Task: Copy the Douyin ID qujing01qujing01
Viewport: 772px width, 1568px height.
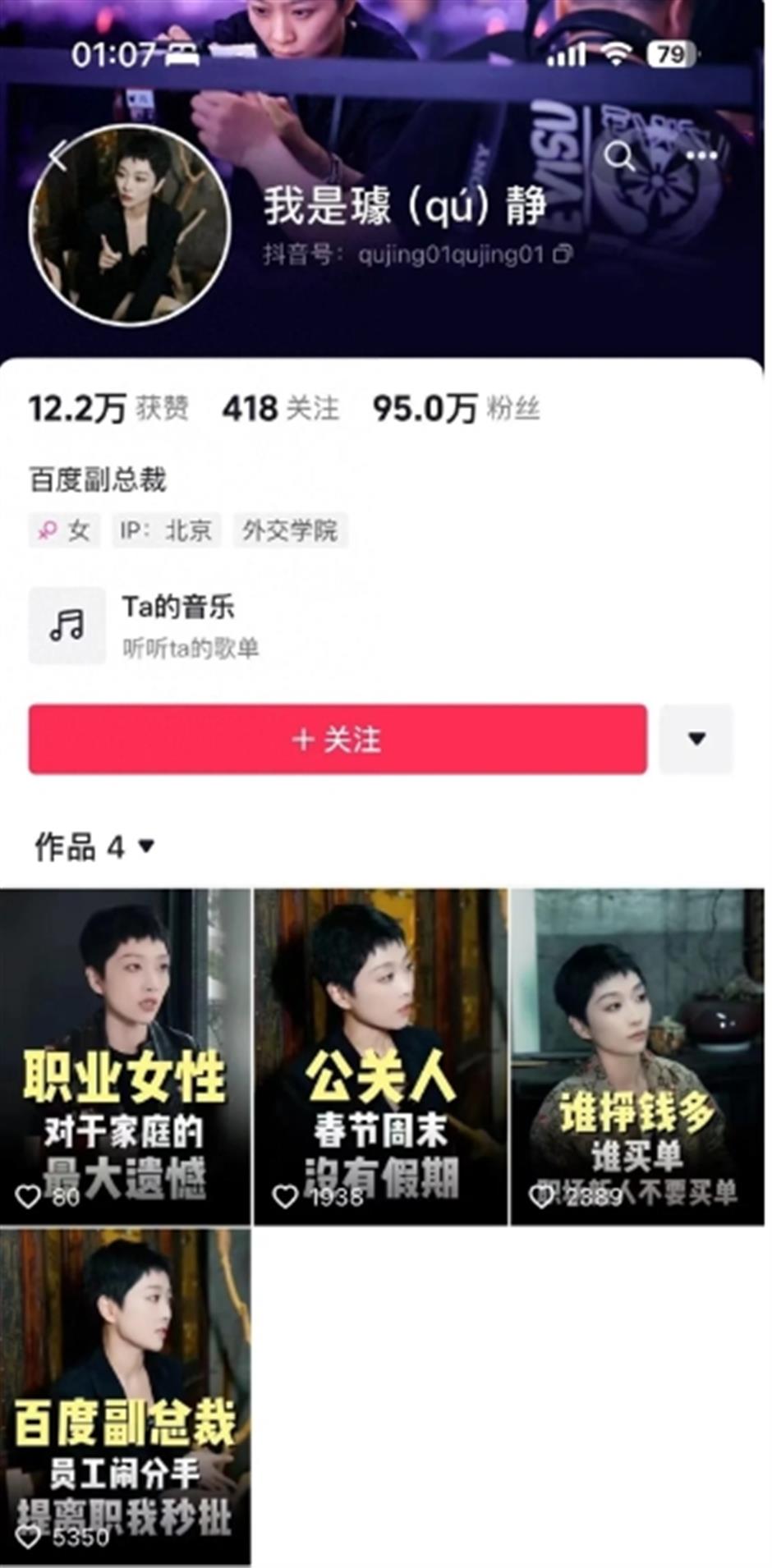Action: coord(563,254)
